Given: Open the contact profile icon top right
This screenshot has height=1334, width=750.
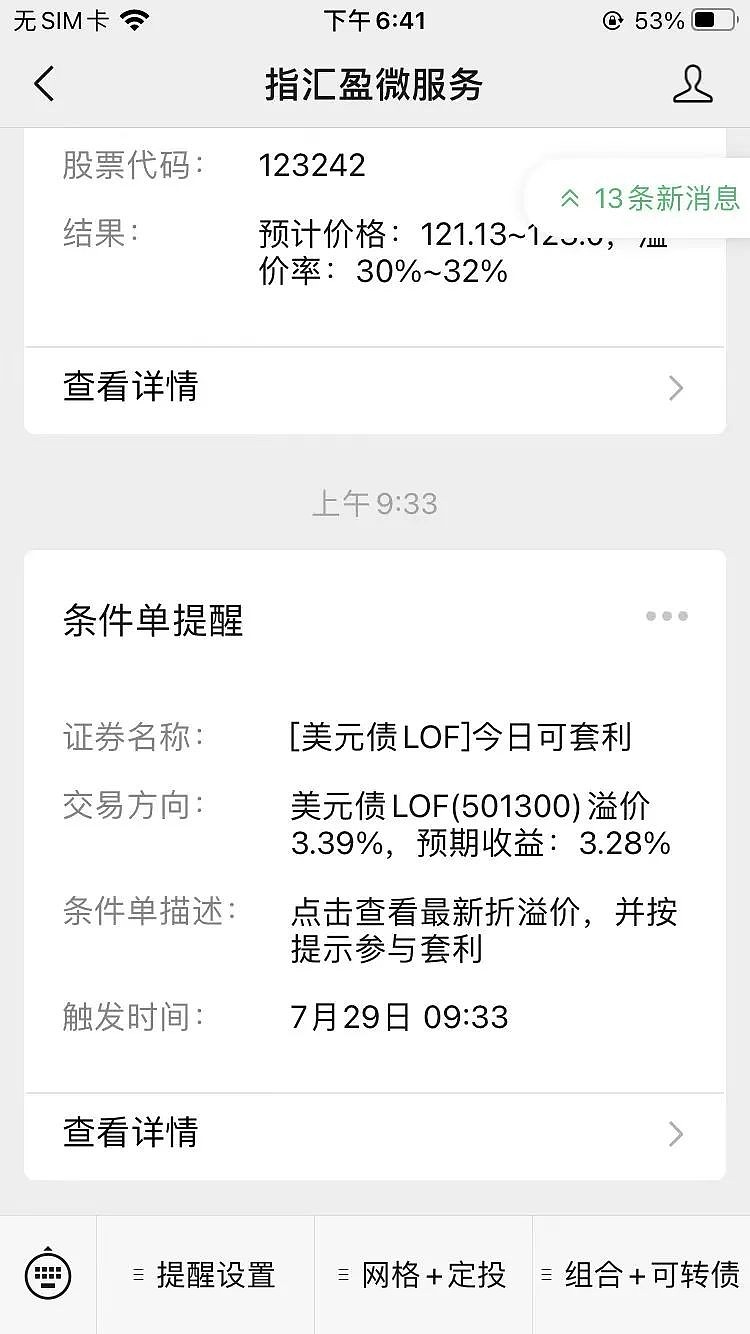Looking at the screenshot, I should click(x=692, y=85).
